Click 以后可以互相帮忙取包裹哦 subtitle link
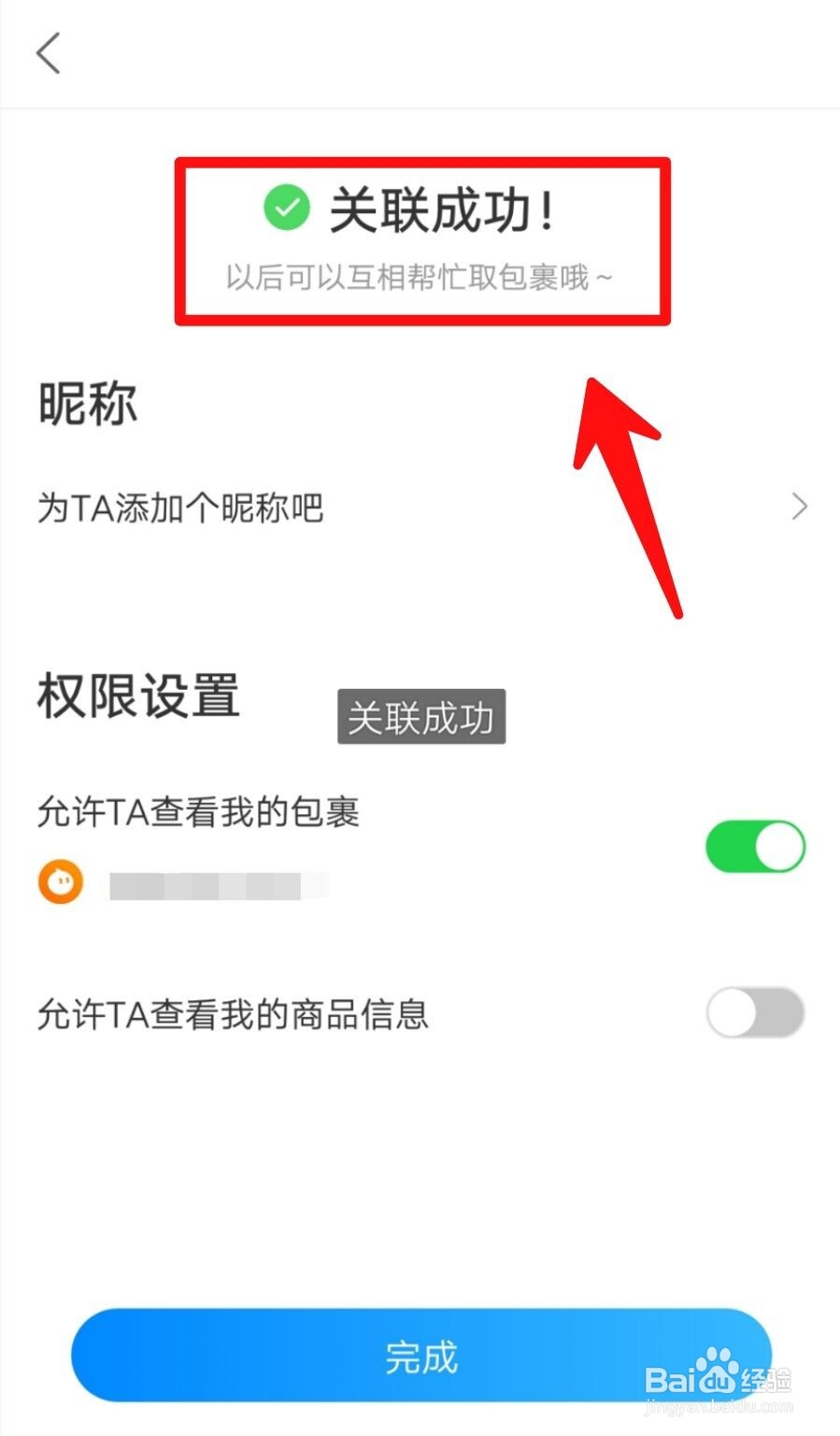 pyautogui.click(x=420, y=277)
